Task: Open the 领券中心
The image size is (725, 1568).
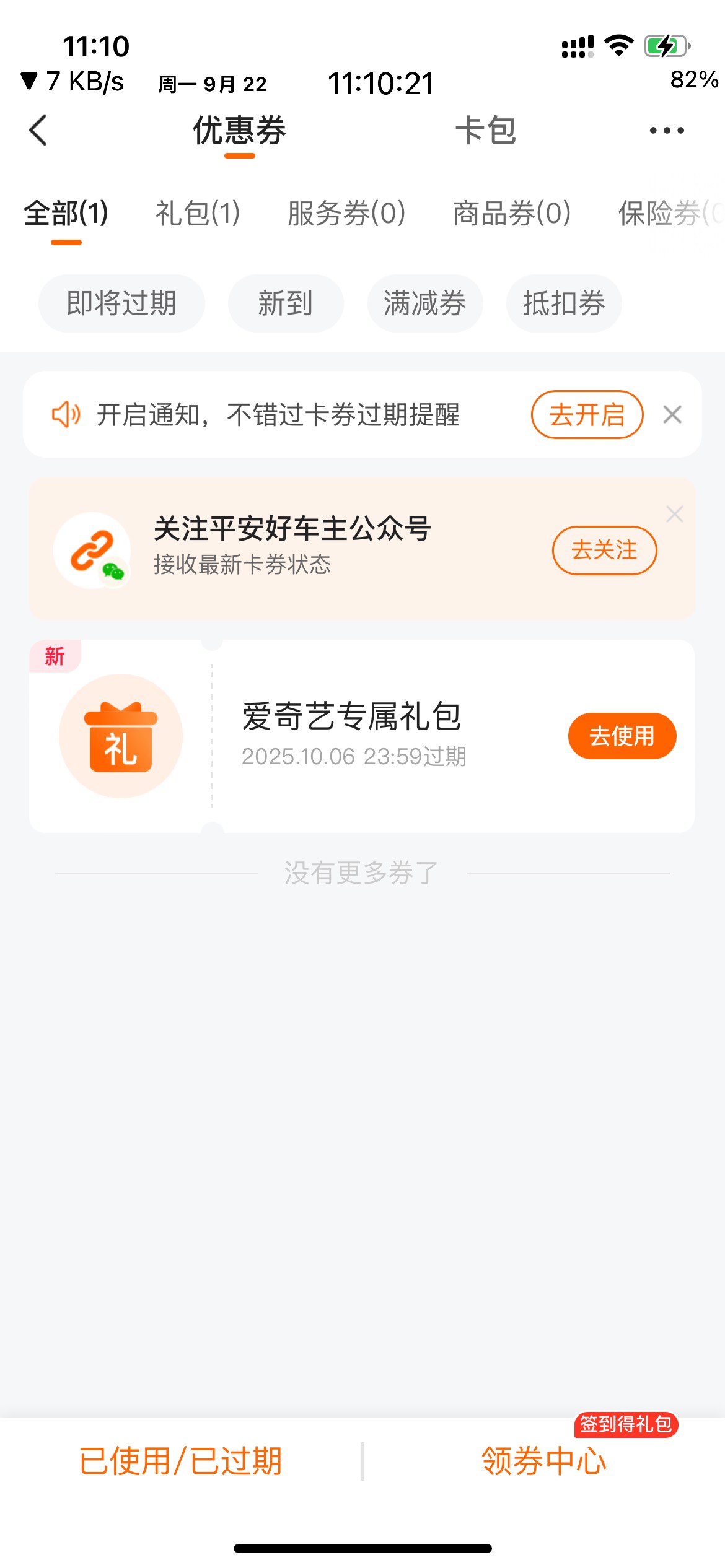Action: 544,1461
